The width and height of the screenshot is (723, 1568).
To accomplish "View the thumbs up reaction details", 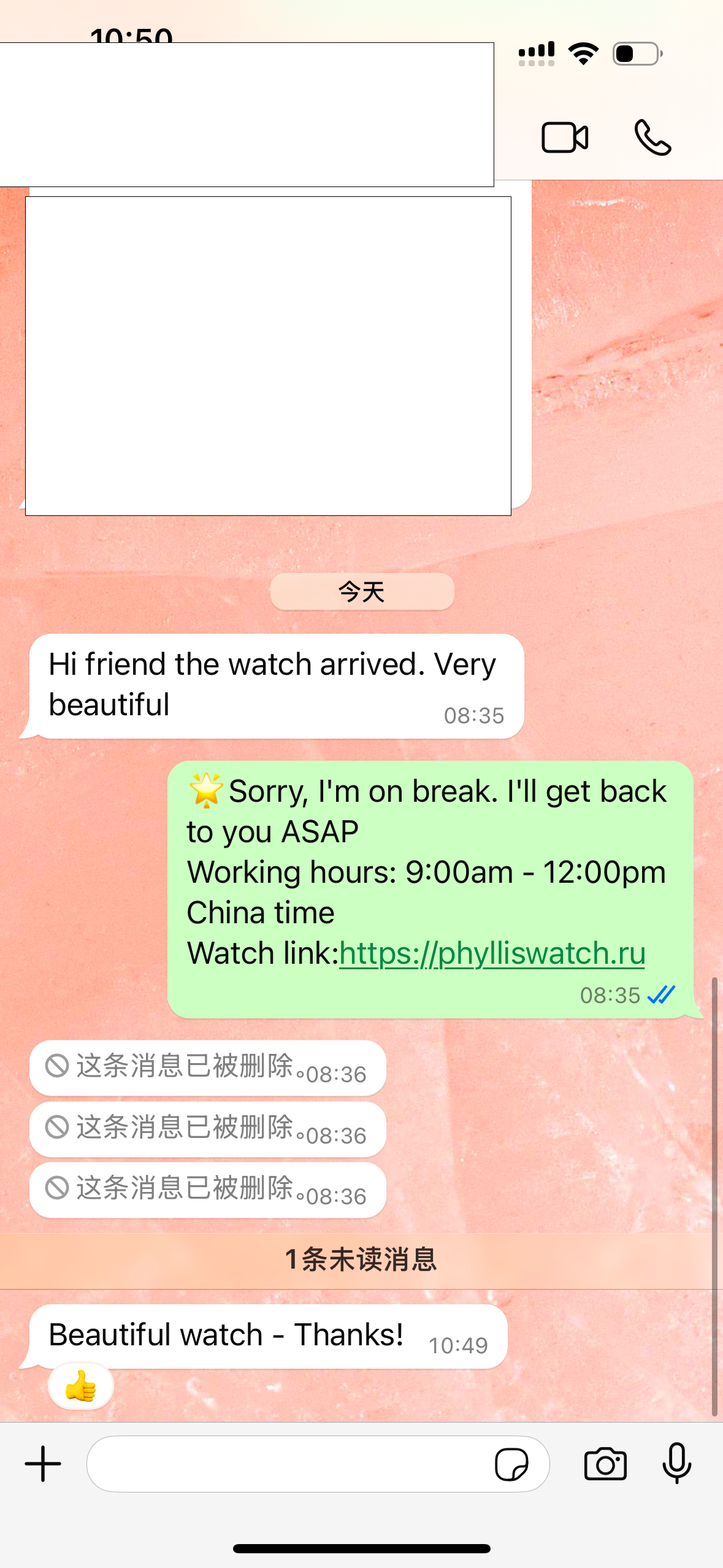I will [x=81, y=1386].
